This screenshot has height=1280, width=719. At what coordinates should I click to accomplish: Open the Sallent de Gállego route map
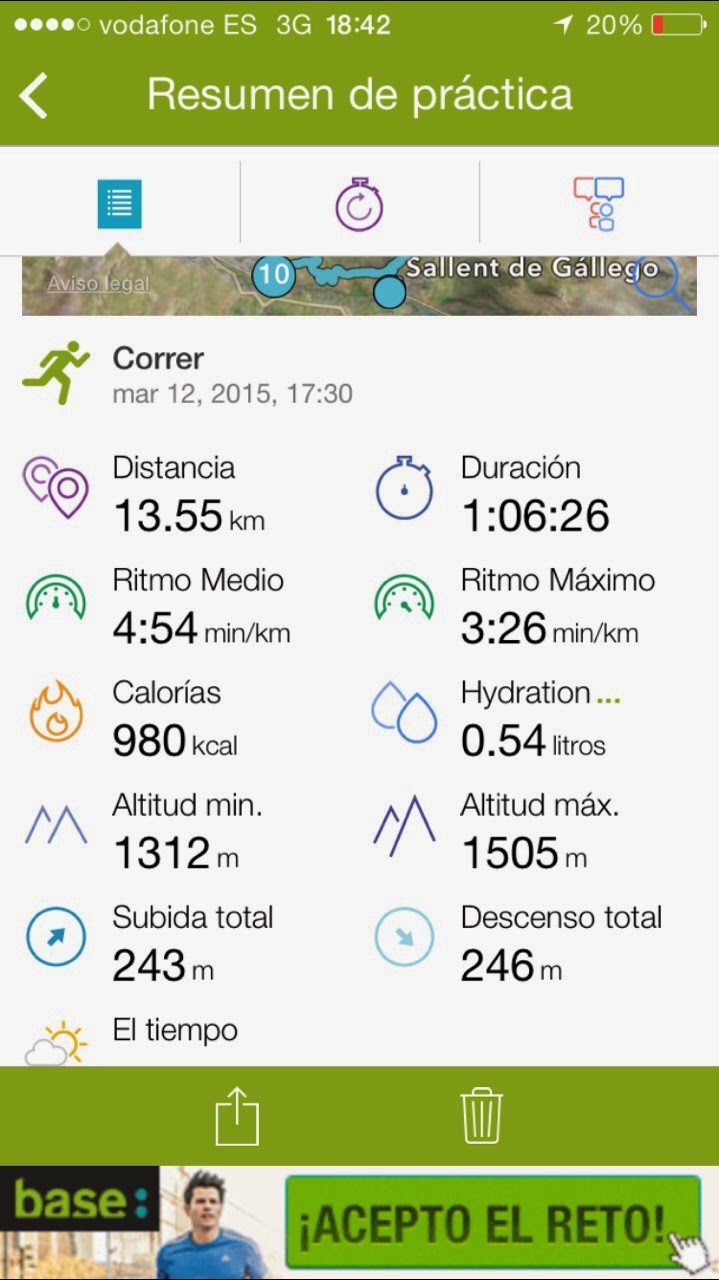(359, 286)
